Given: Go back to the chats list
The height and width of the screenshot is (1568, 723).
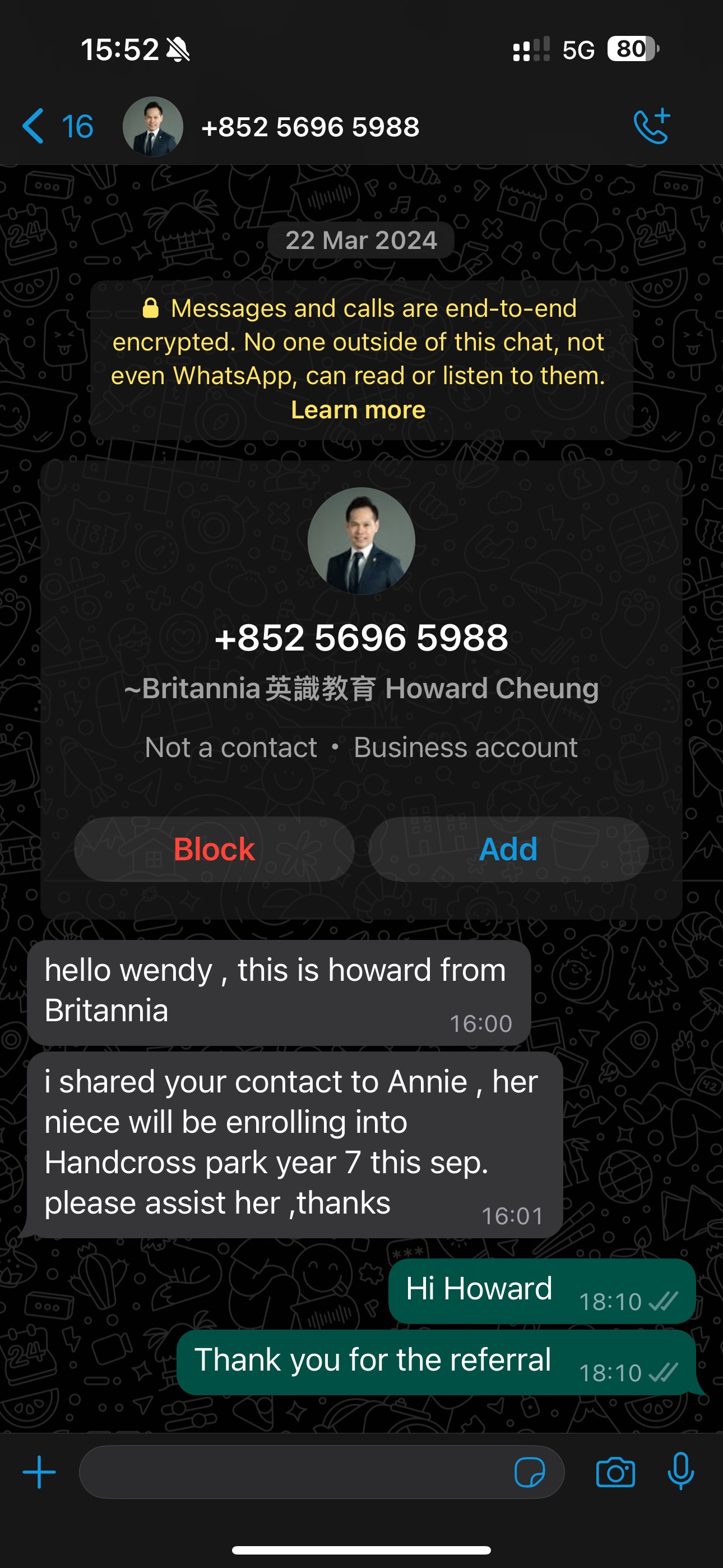Looking at the screenshot, I should point(55,127).
